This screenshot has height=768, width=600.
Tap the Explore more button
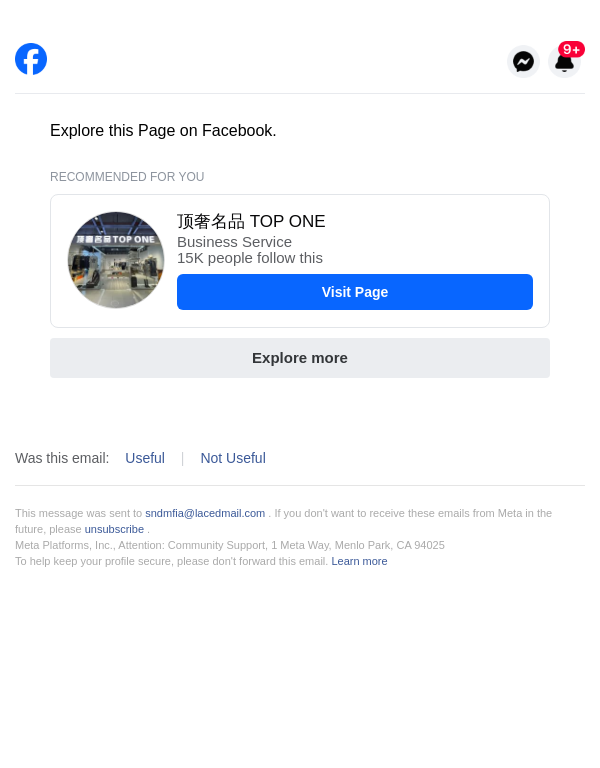pyautogui.click(x=299, y=358)
